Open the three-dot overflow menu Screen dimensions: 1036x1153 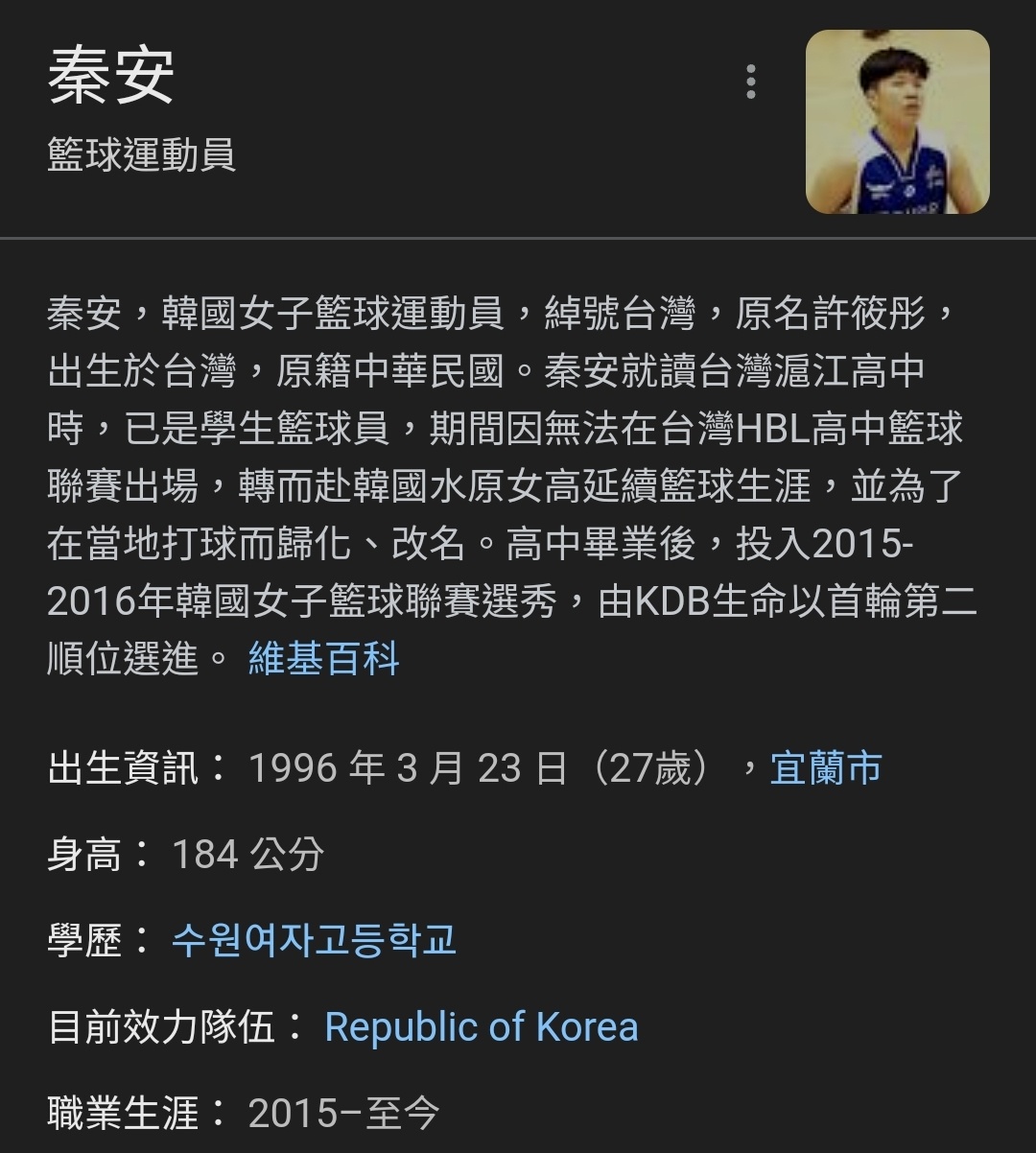click(x=751, y=82)
